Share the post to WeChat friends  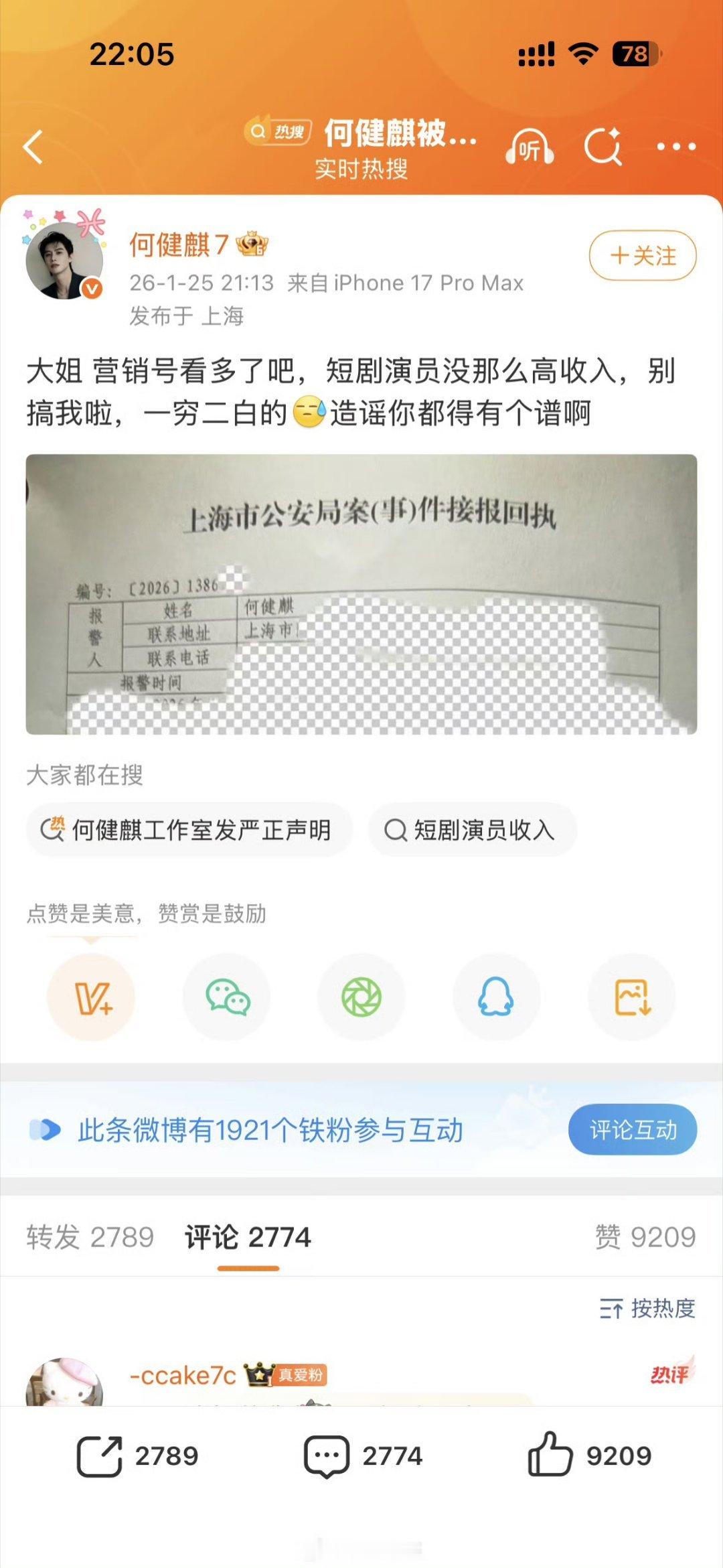click(226, 997)
